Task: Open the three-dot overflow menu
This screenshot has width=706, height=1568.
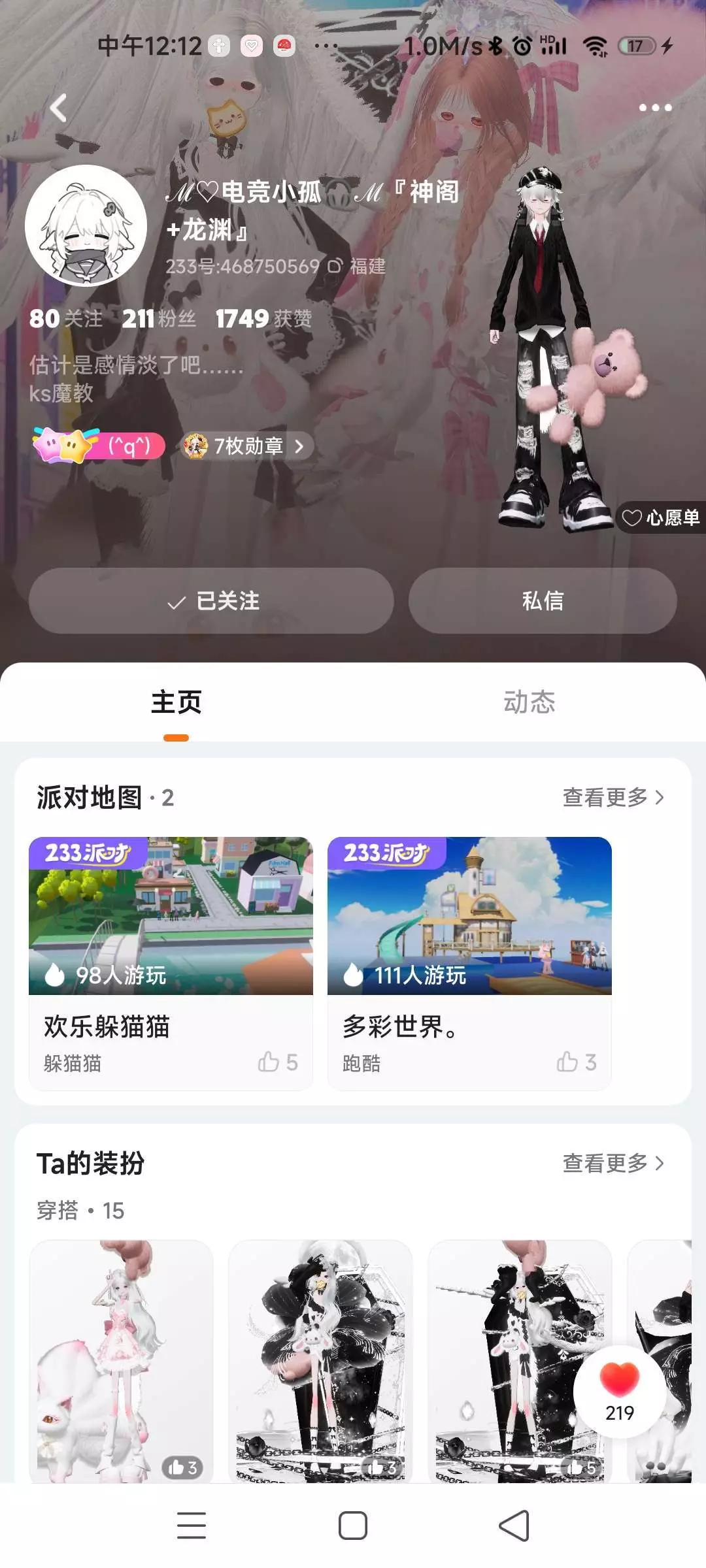Action: (655, 108)
